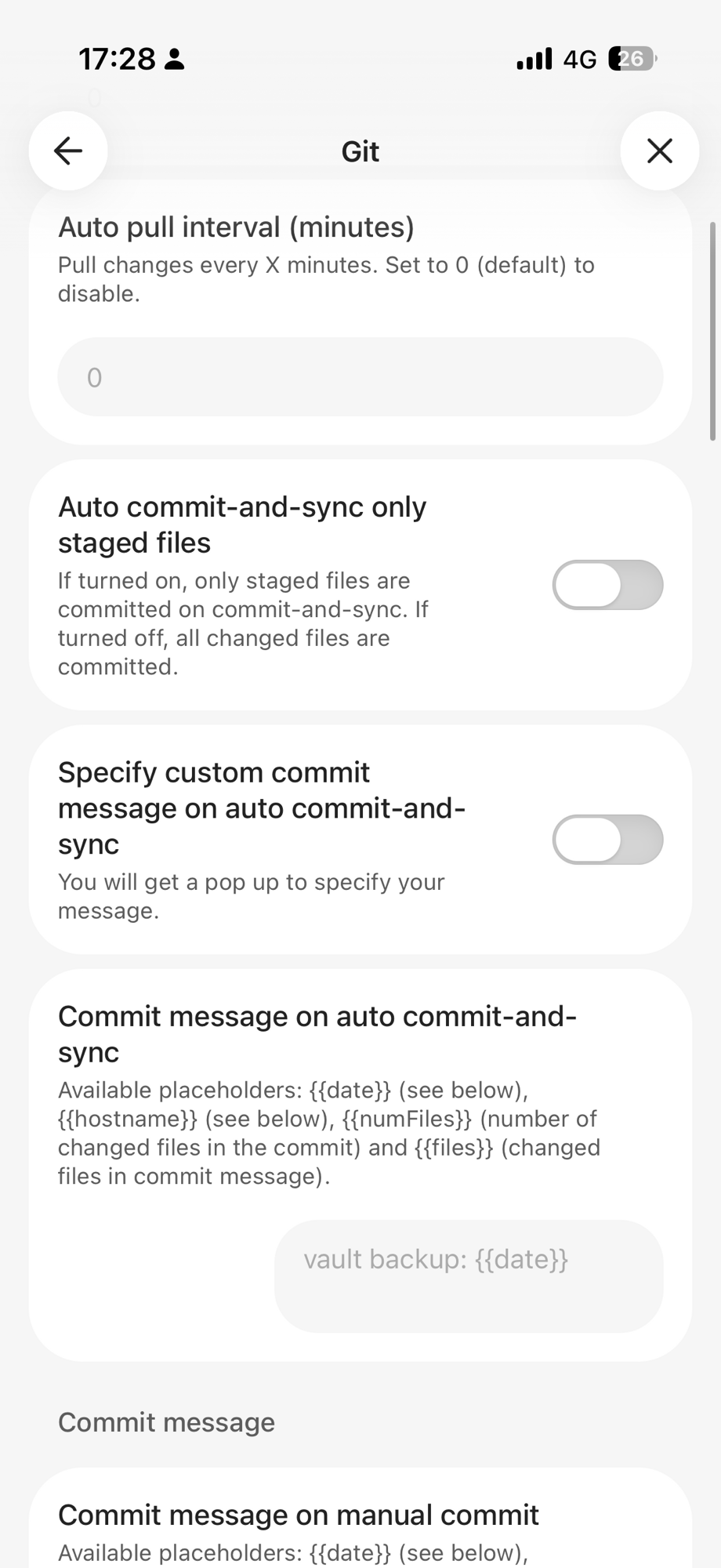Edit the auto commit-and-sync commit message field

click(468, 1275)
